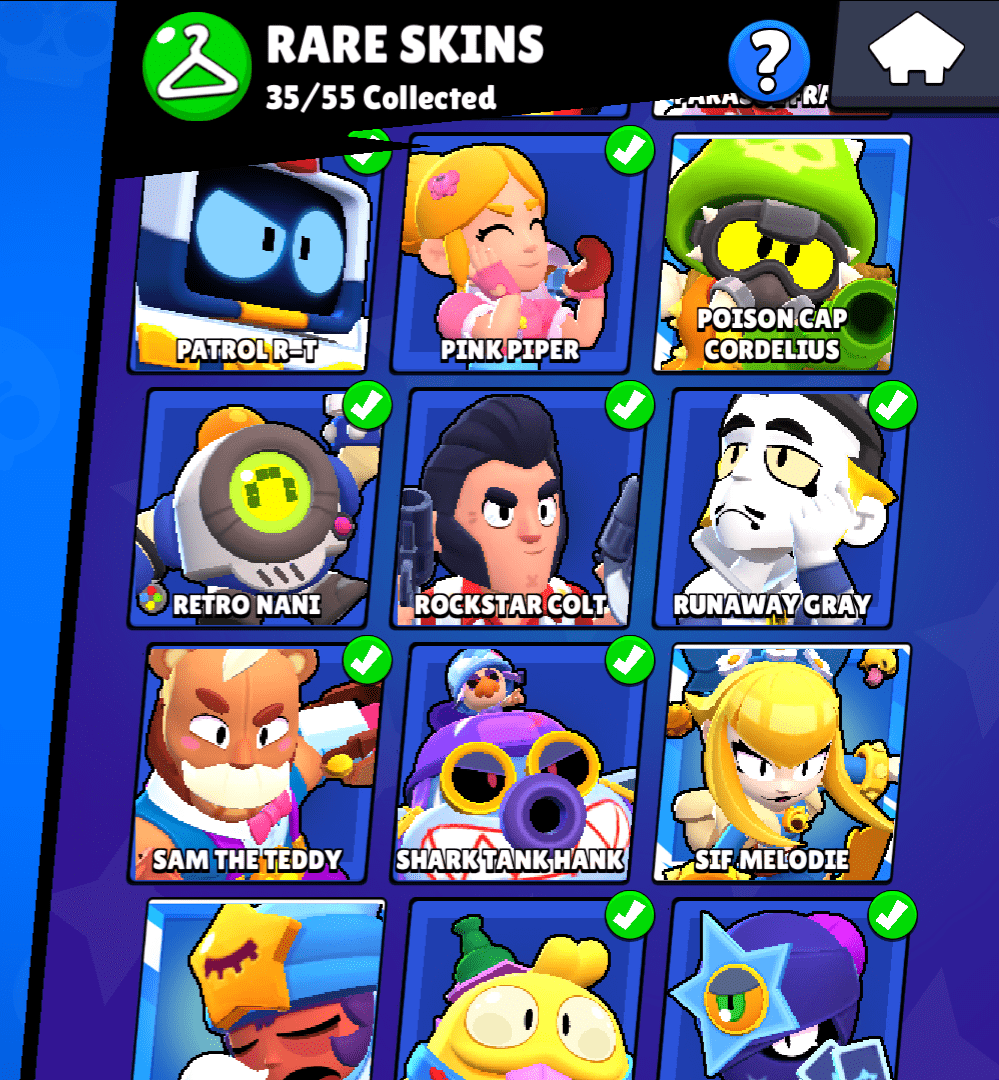Image resolution: width=999 pixels, height=1080 pixels.
Task: View the Runaway Gray skin
Action: coord(782,510)
